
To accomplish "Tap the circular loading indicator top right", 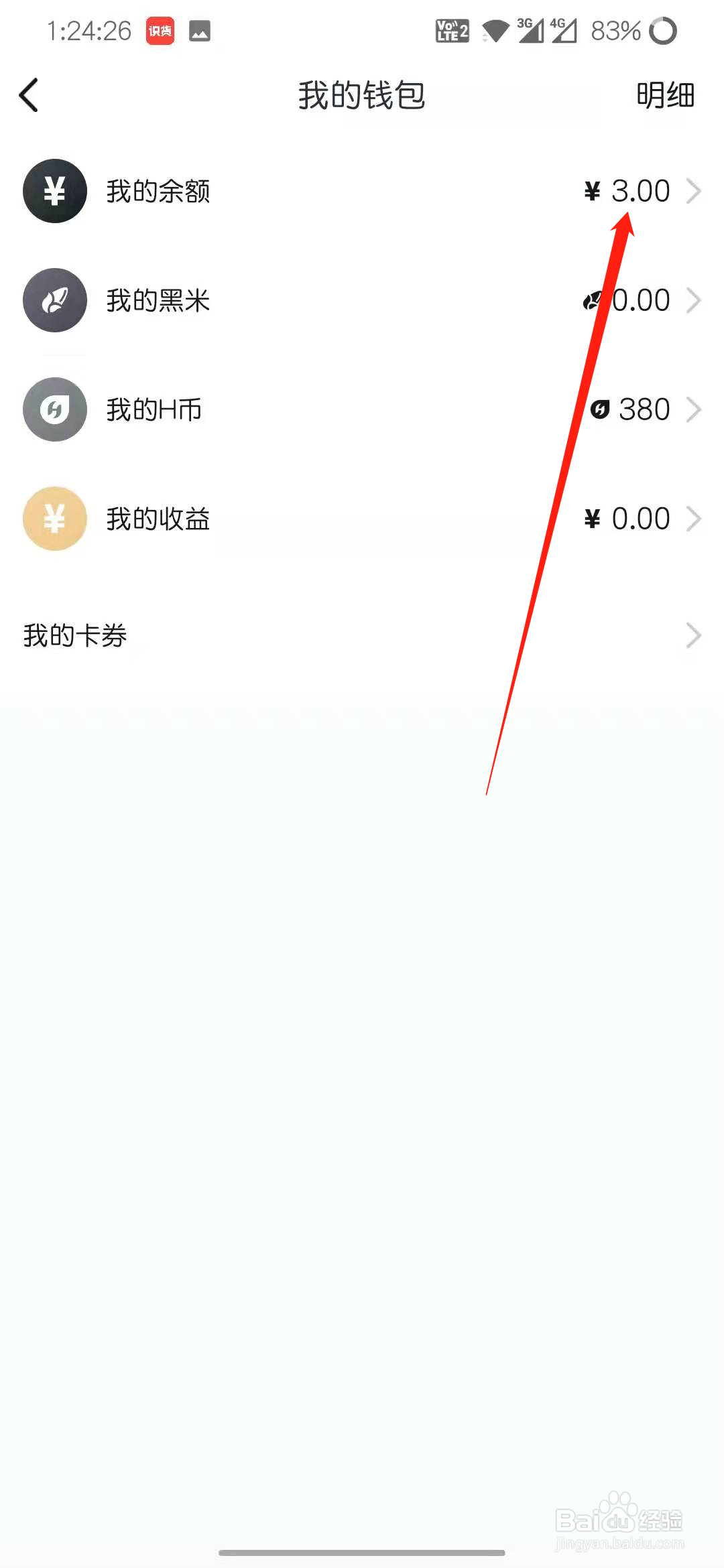I will [x=663, y=31].
